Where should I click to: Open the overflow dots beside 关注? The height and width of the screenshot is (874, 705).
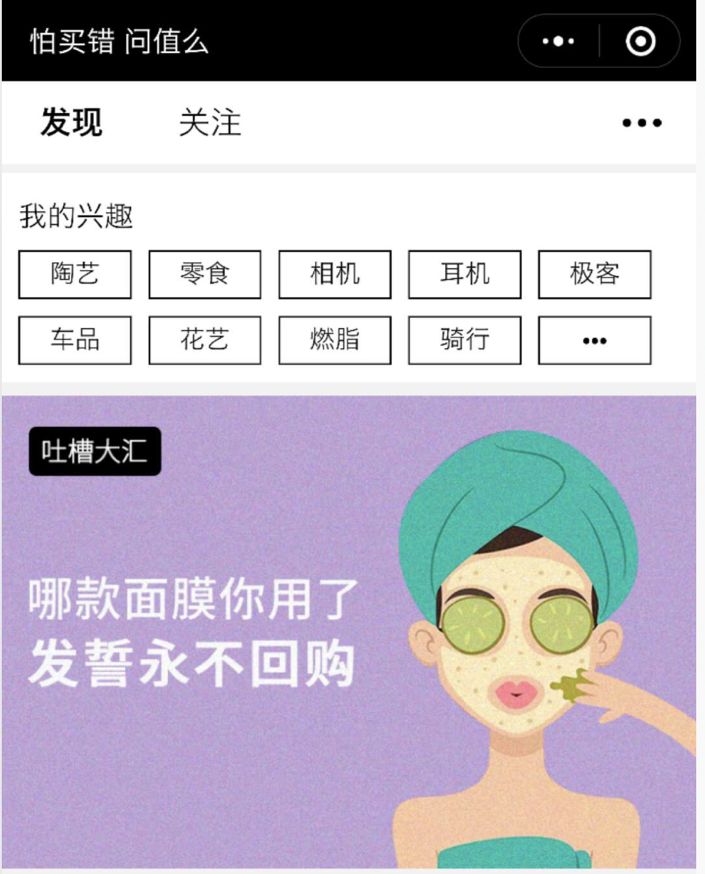click(x=641, y=123)
